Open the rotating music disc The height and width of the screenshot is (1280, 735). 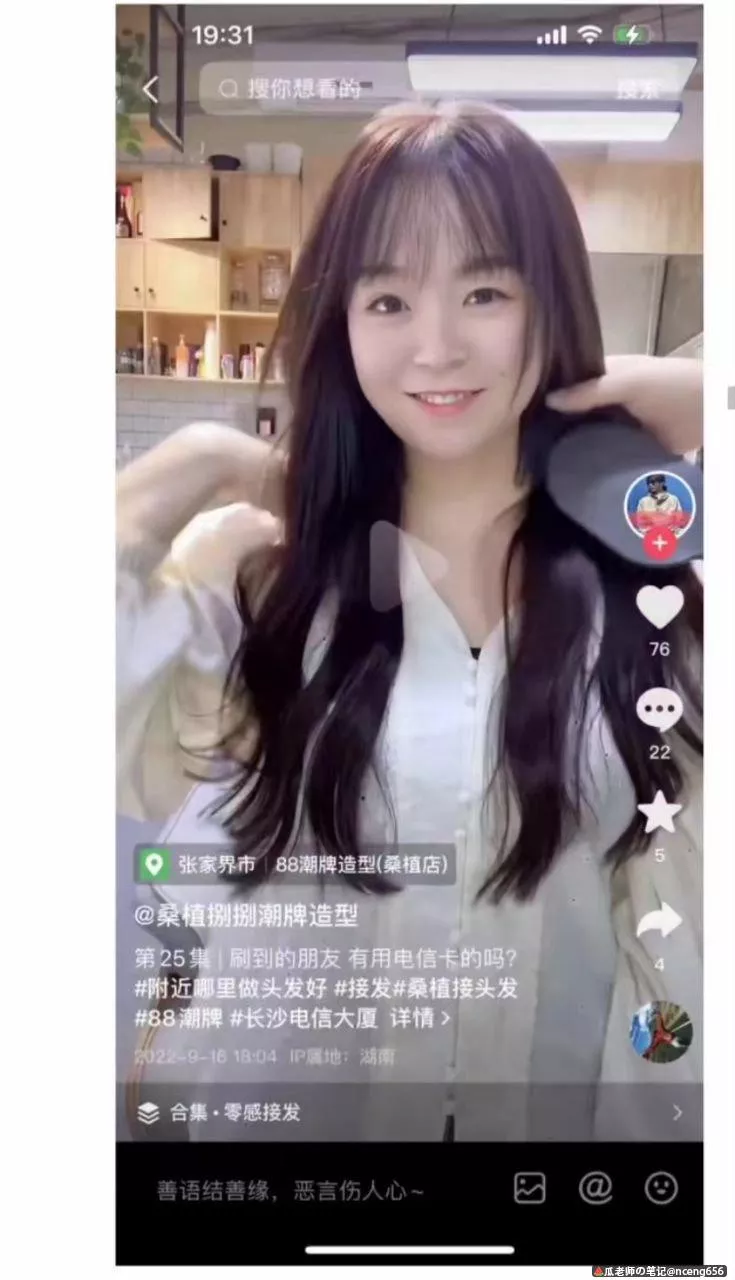coord(660,1031)
